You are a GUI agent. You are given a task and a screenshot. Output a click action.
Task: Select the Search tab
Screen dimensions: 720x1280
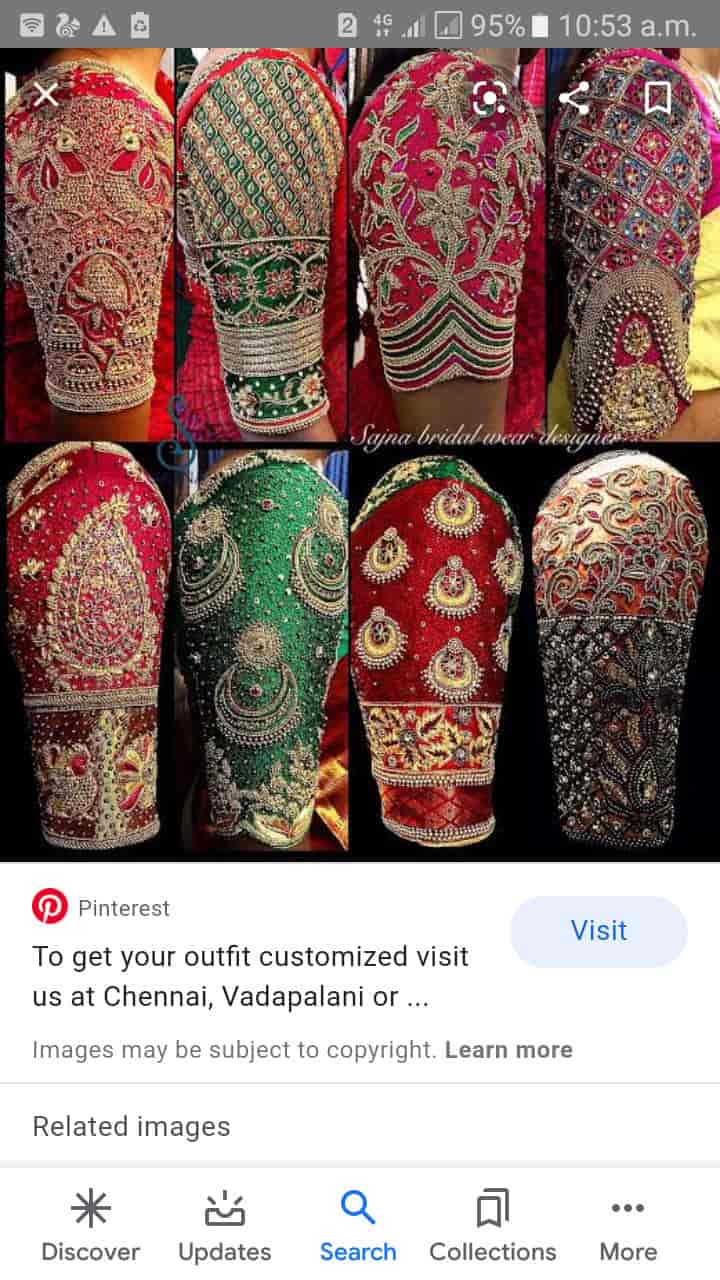(358, 1226)
